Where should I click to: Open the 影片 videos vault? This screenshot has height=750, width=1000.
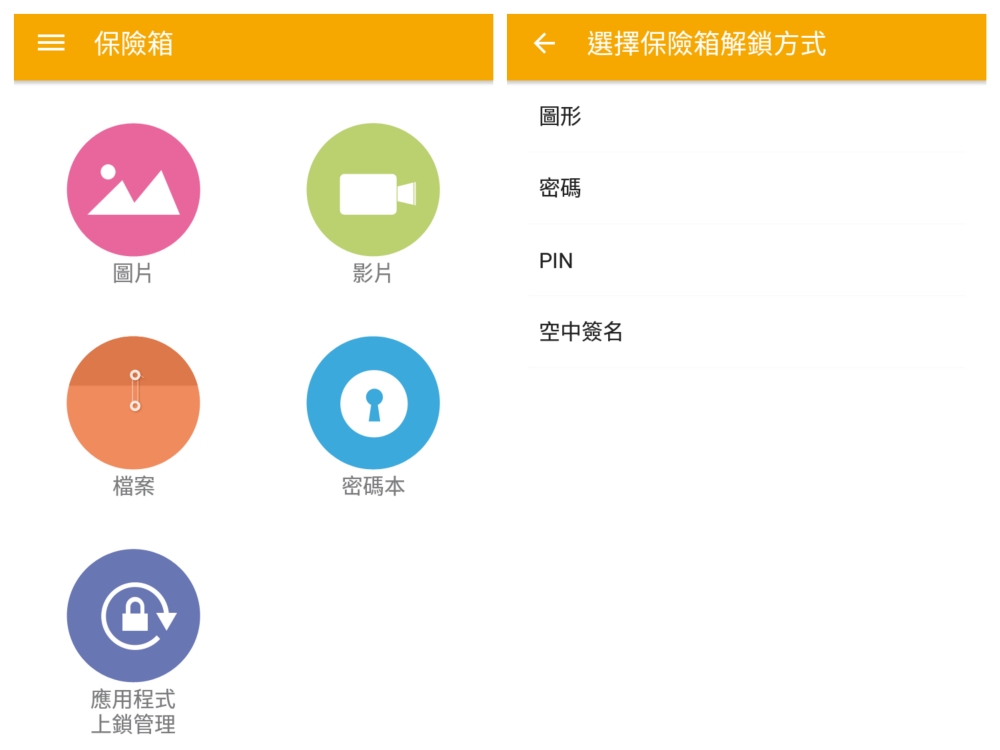pyautogui.click(x=373, y=190)
